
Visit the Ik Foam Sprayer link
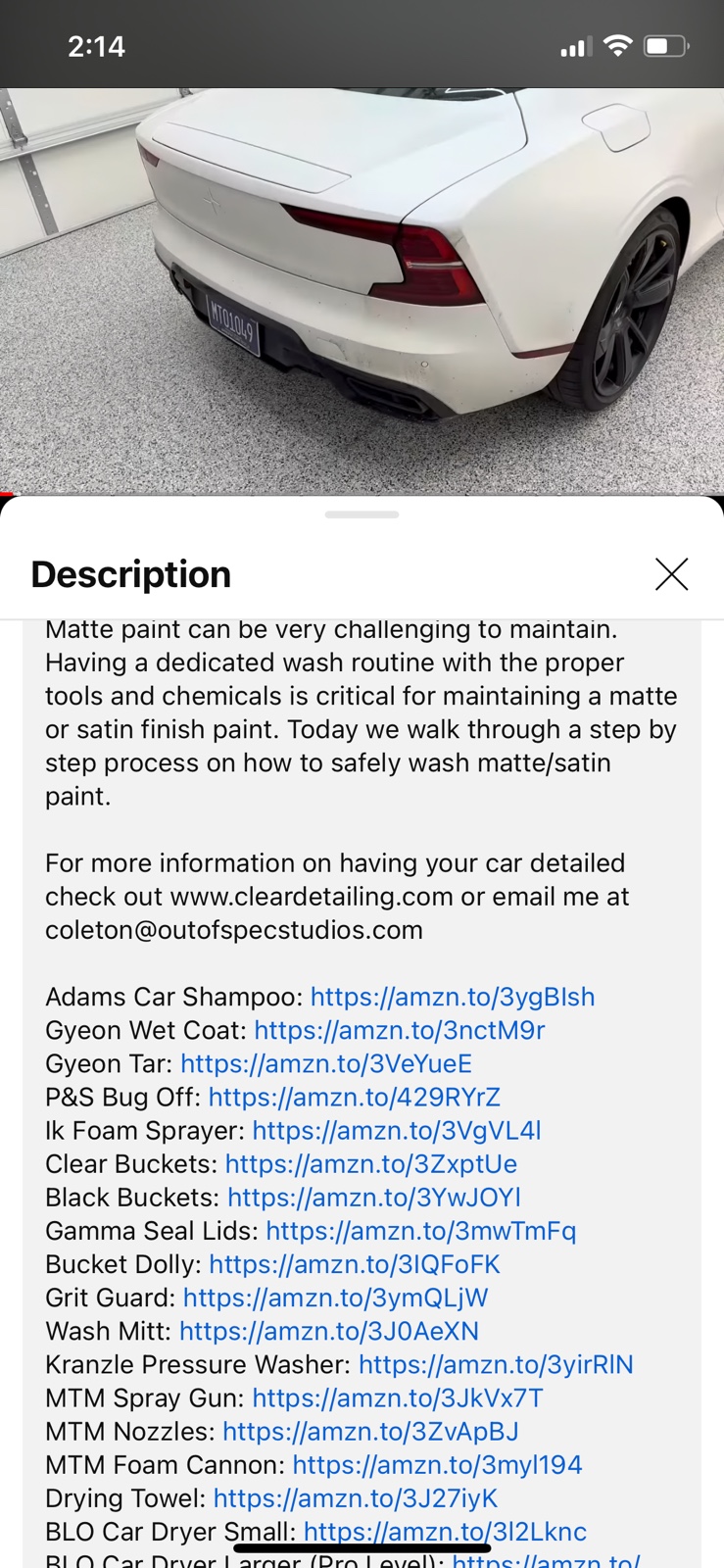tap(396, 1130)
